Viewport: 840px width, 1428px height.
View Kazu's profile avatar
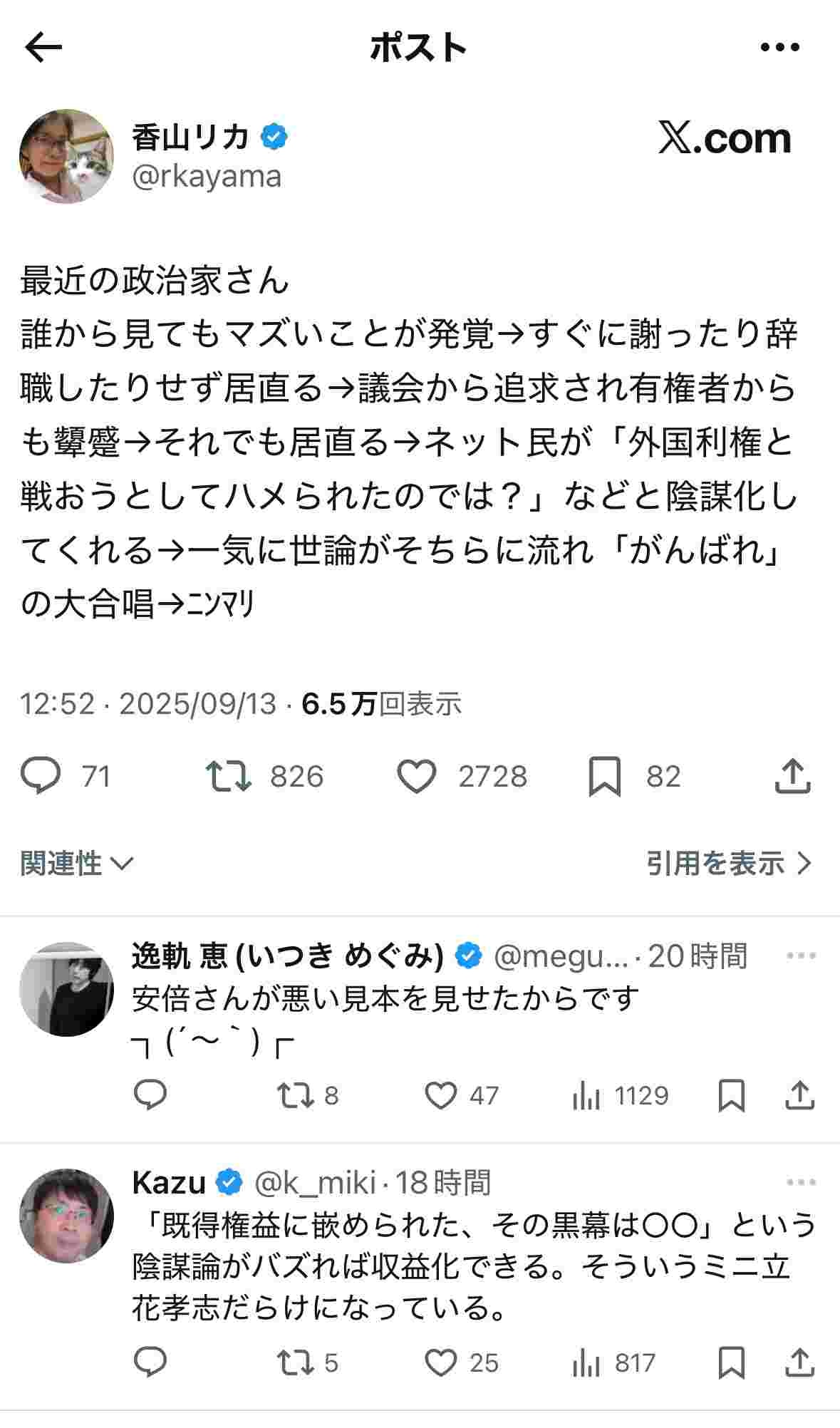[66, 1215]
